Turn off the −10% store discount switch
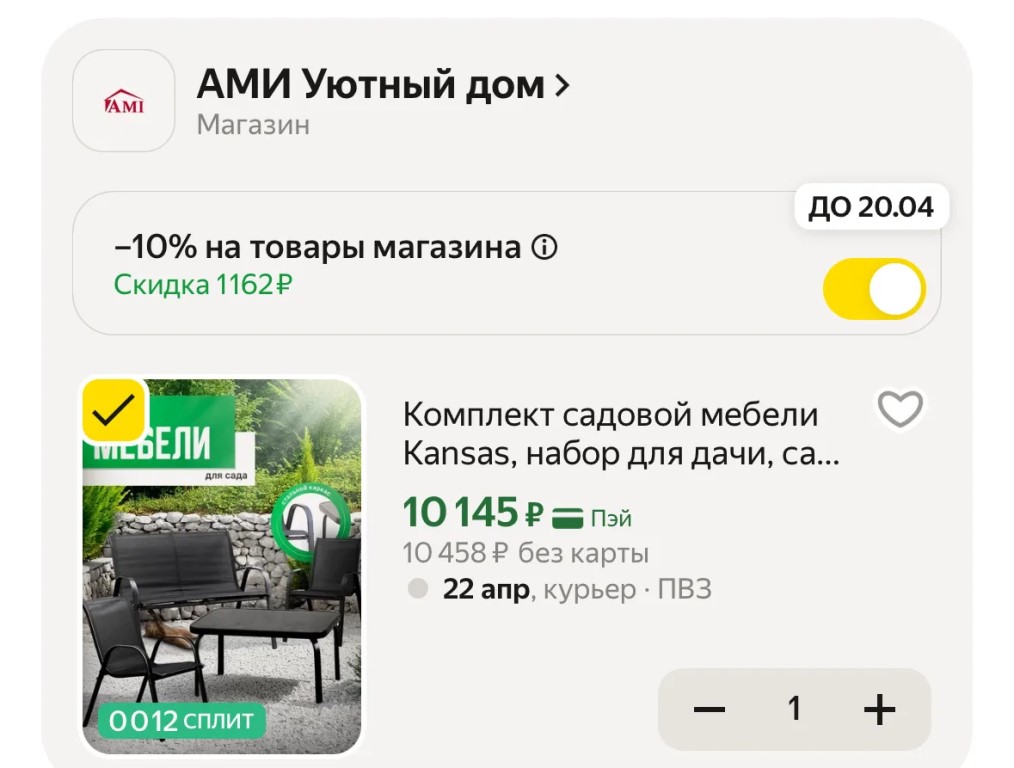 [874, 289]
